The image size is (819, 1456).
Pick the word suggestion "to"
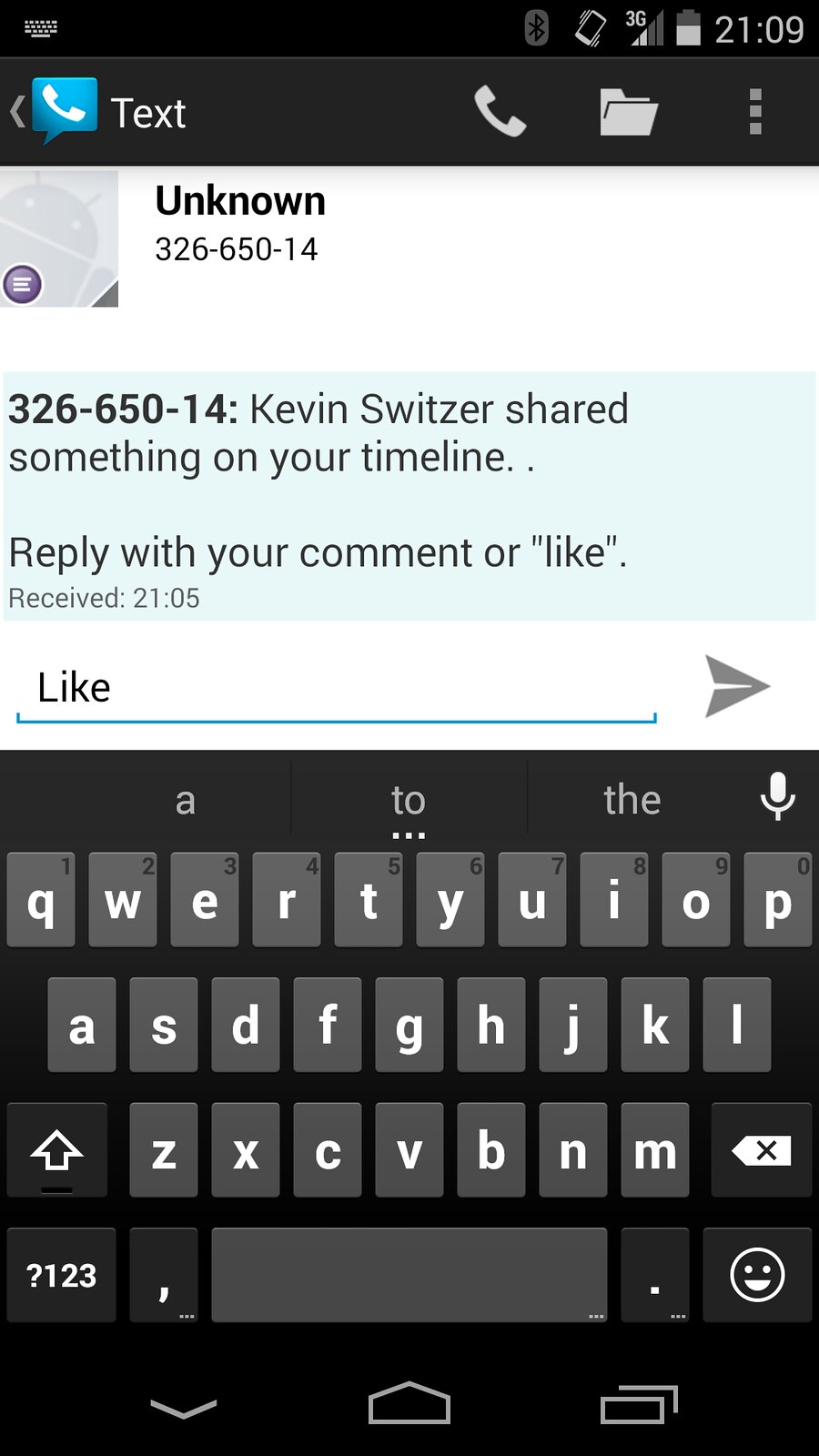point(409,800)
